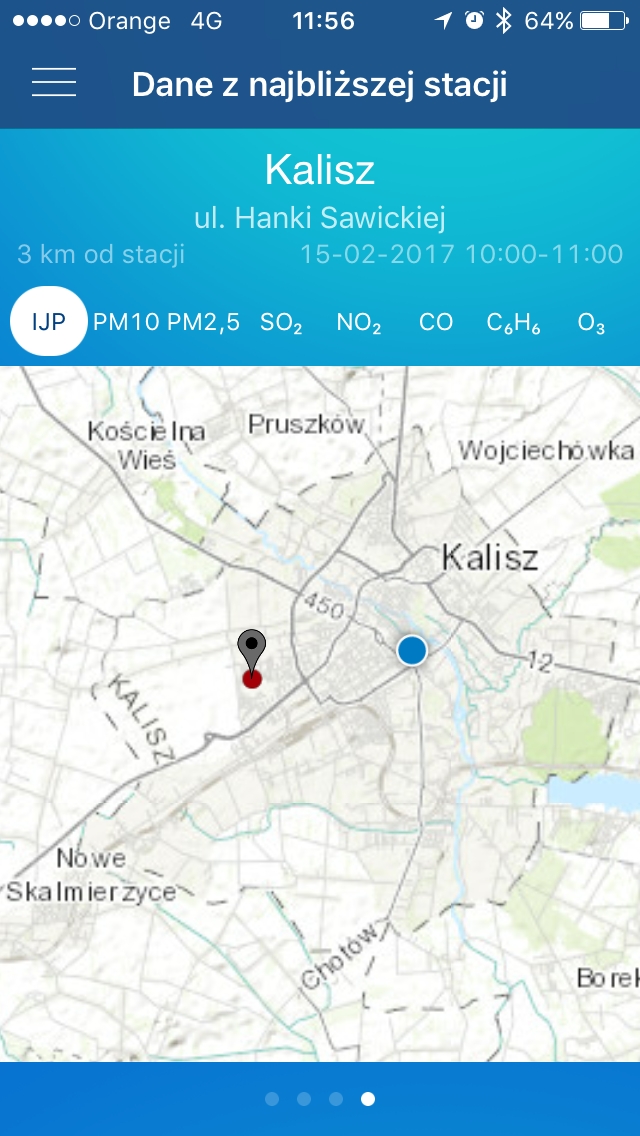View CO measurements
640x1136 pixels.
[436, 322]
